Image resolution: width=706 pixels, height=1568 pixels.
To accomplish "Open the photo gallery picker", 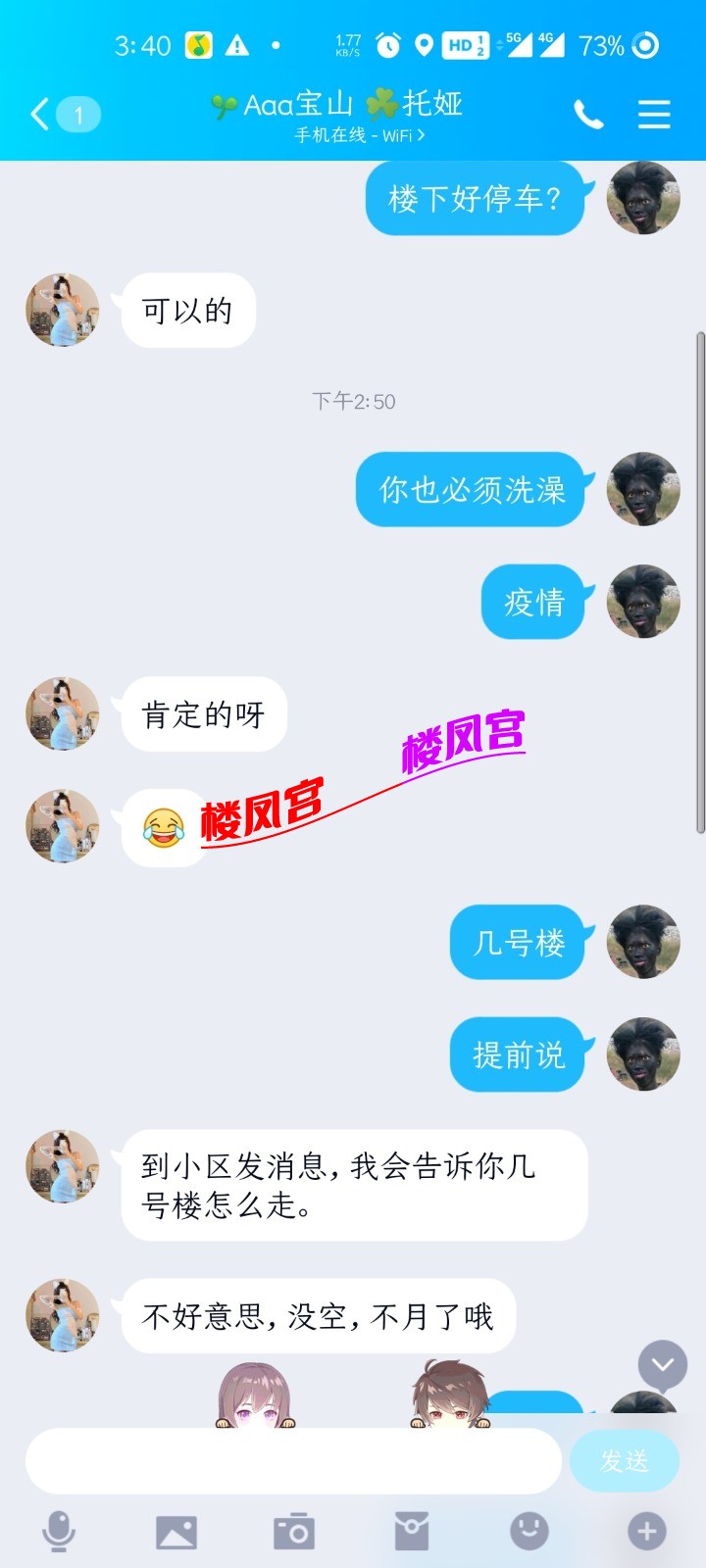I will click(176, 1531).
